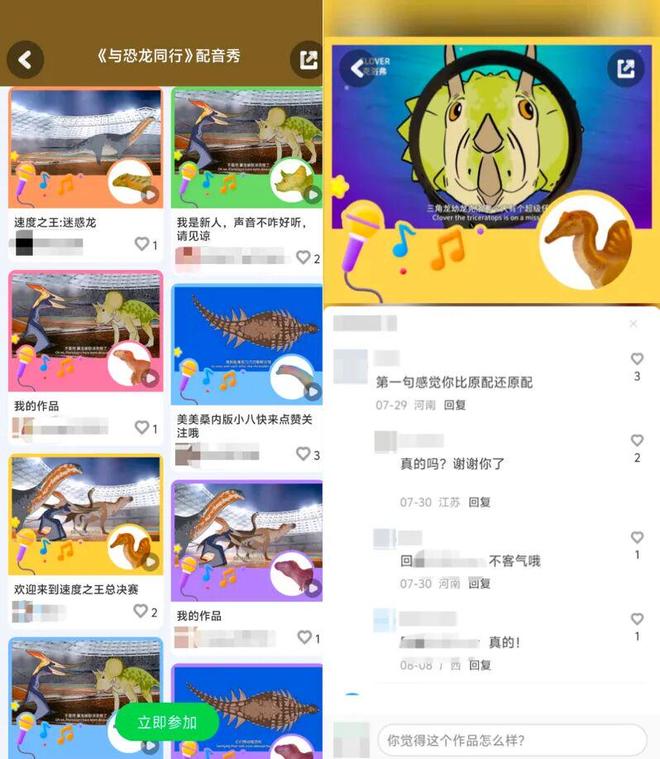Screen dimensions: 660x759
Task: Share the 《与恐龙同行》配音秀 list page
Action: point(305,59)
